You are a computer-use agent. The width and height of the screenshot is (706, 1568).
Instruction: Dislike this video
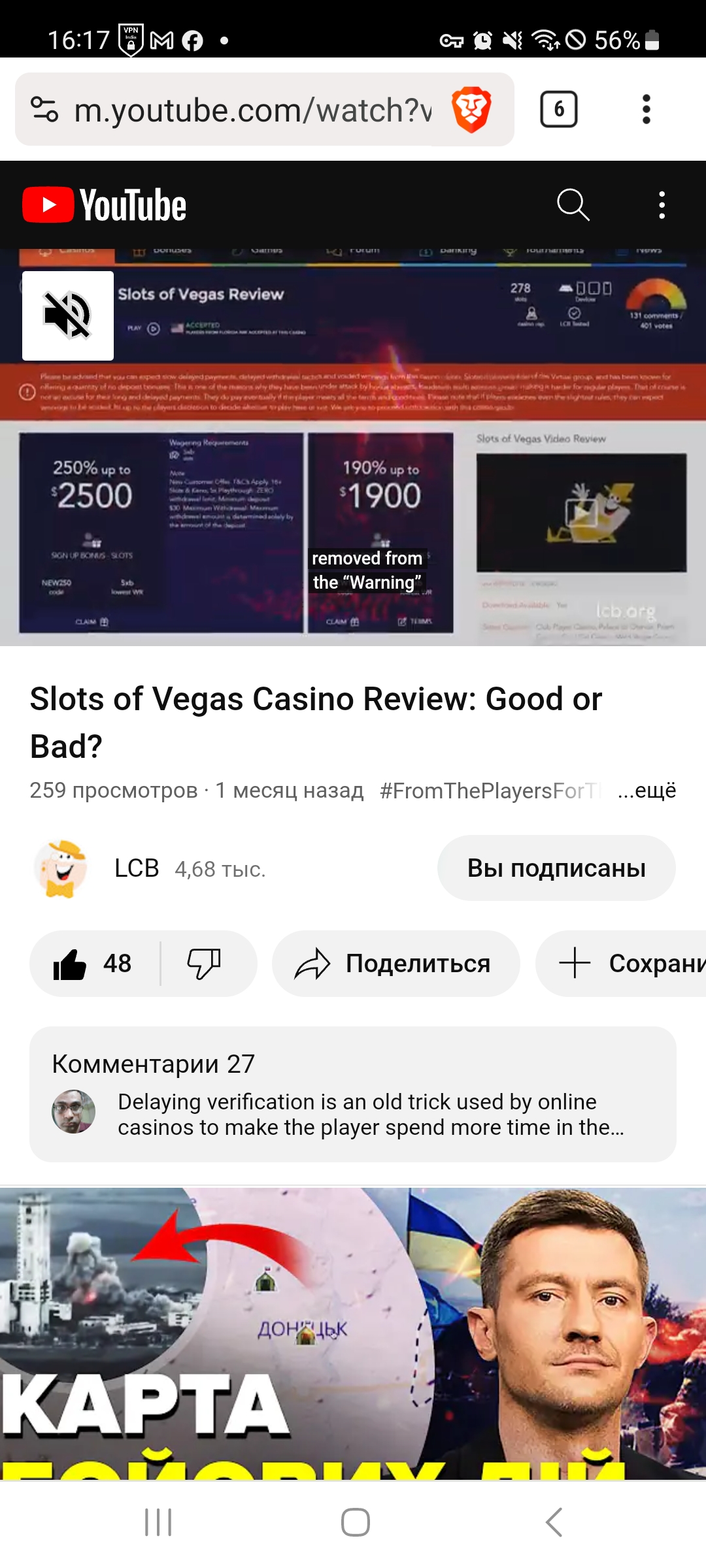pos(205,963)
